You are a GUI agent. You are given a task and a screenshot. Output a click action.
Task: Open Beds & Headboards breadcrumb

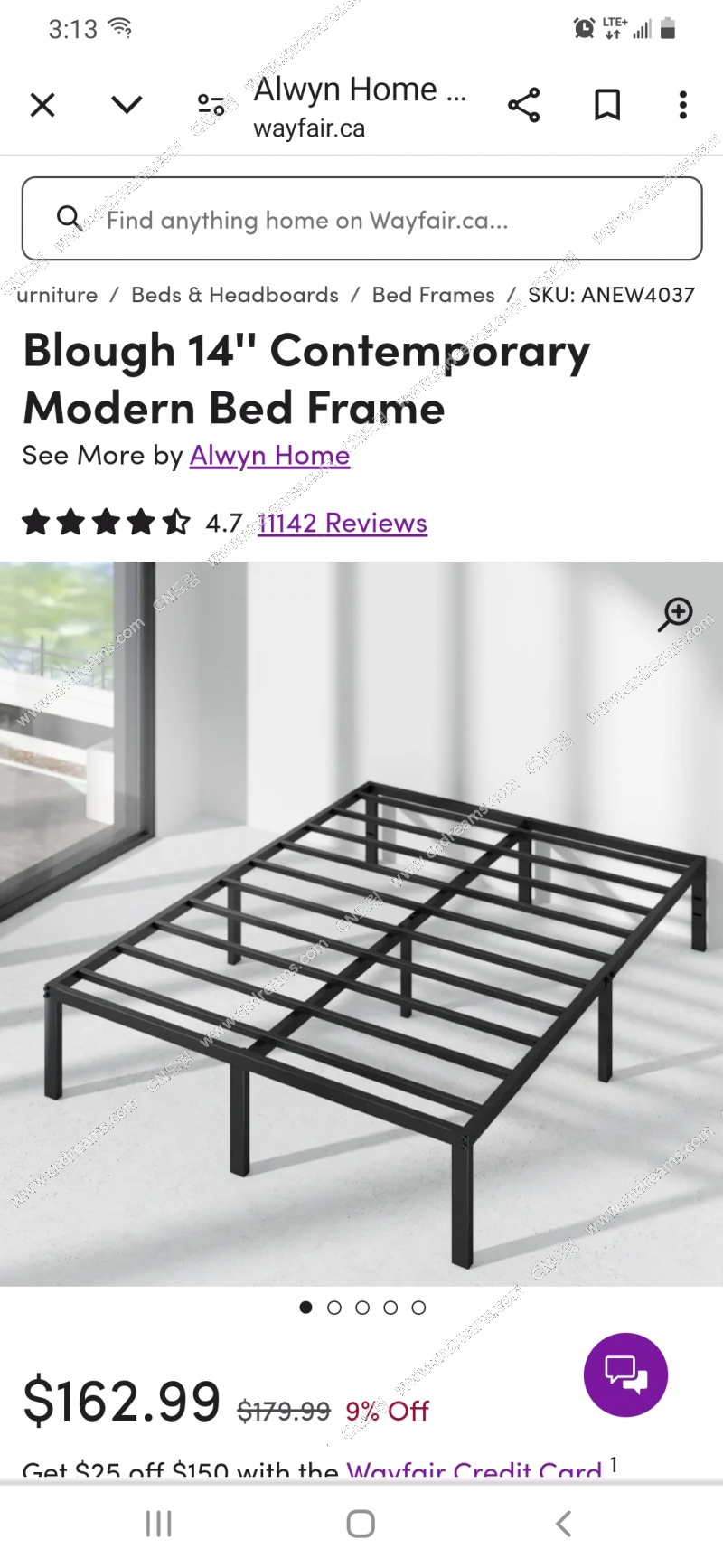point(235,295)
